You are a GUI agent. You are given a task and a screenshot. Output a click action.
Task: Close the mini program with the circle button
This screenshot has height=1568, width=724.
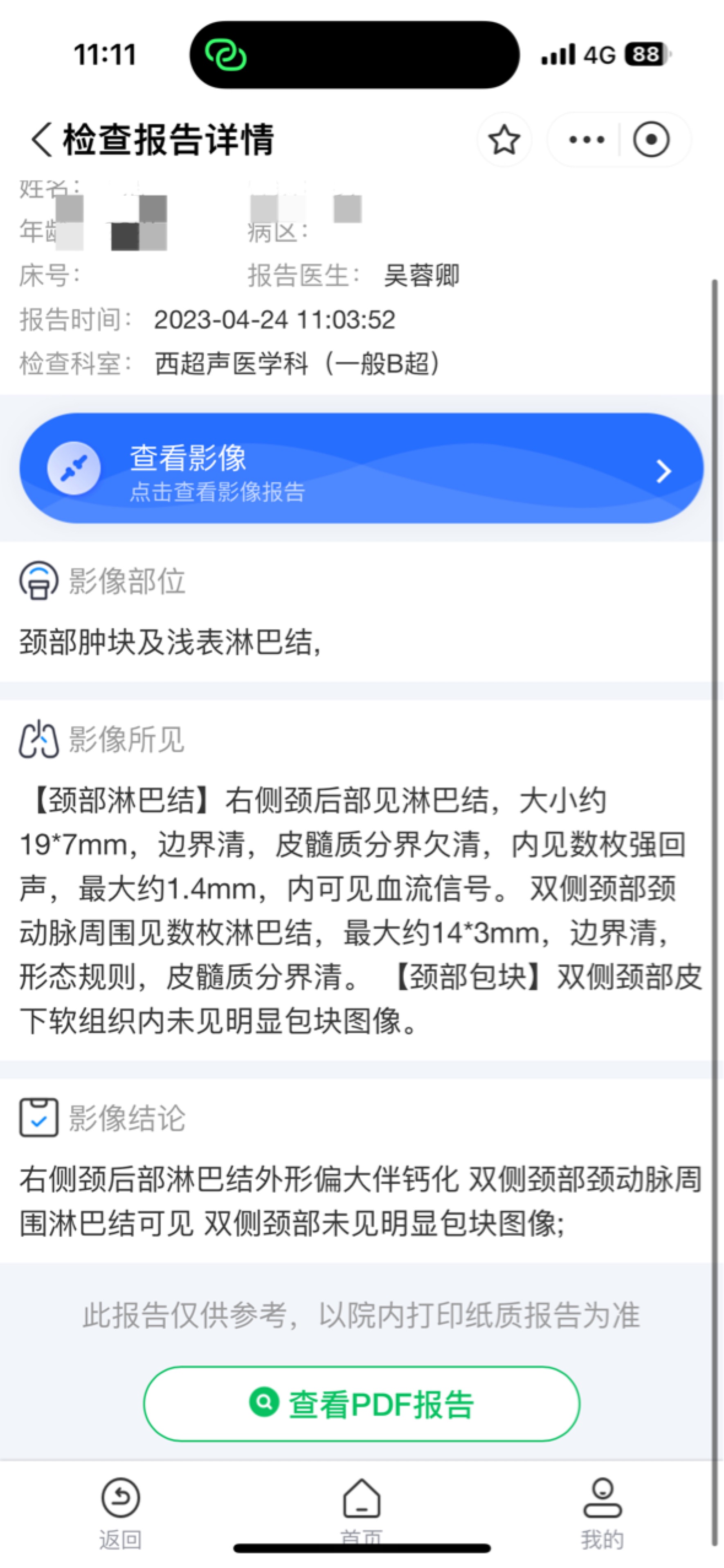tap(651, 140)
